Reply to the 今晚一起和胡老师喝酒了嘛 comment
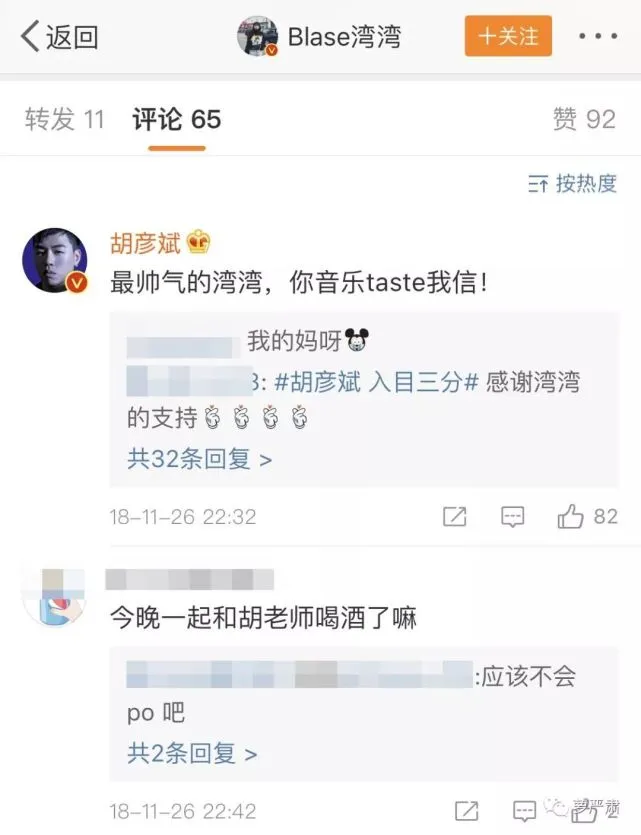 524,811
